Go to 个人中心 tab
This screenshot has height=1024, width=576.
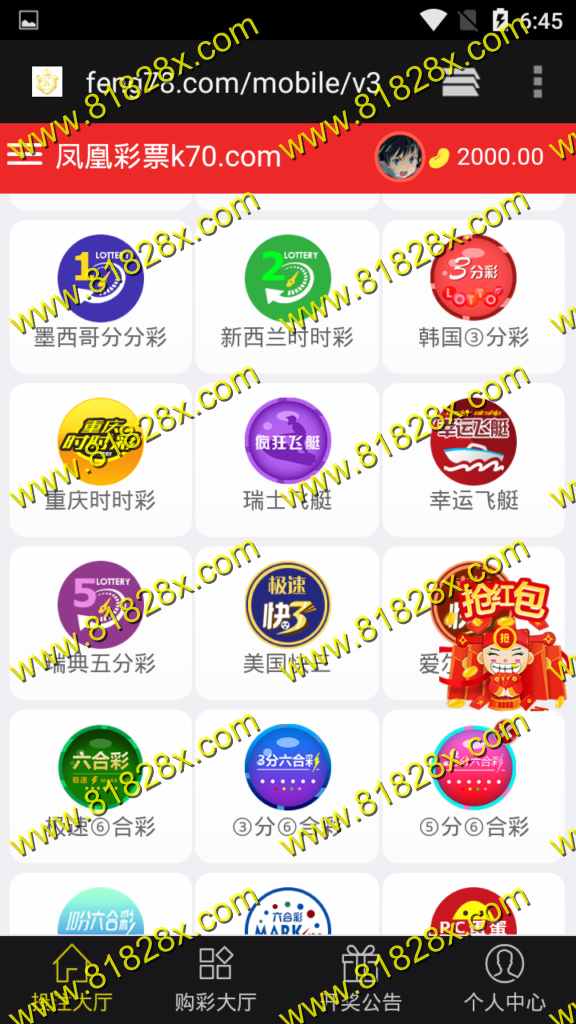click(504, 980)
